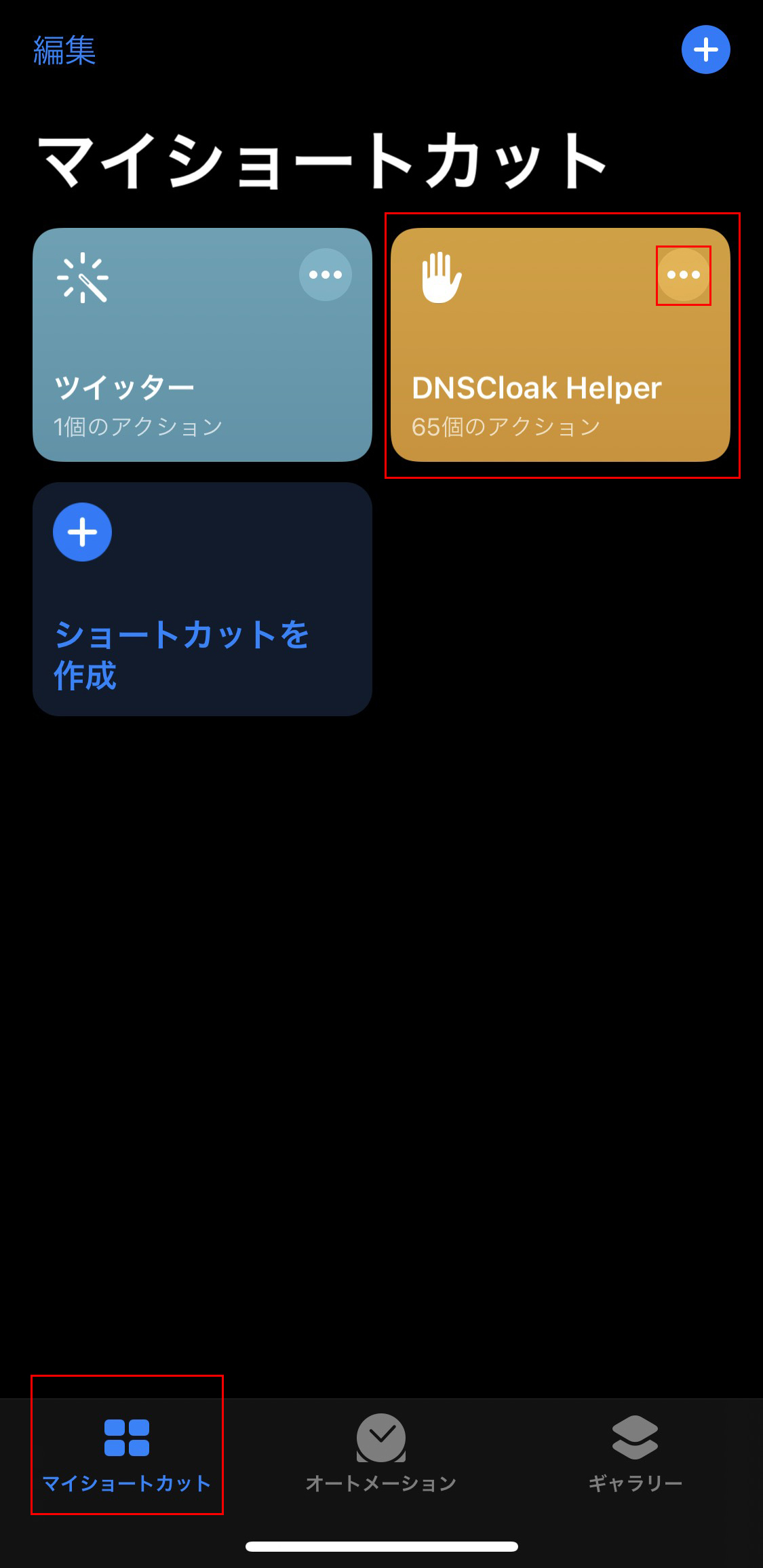Add a new shortcut with the top plus icon
The height and width of the screenshot is (1568, 763).
705,50
